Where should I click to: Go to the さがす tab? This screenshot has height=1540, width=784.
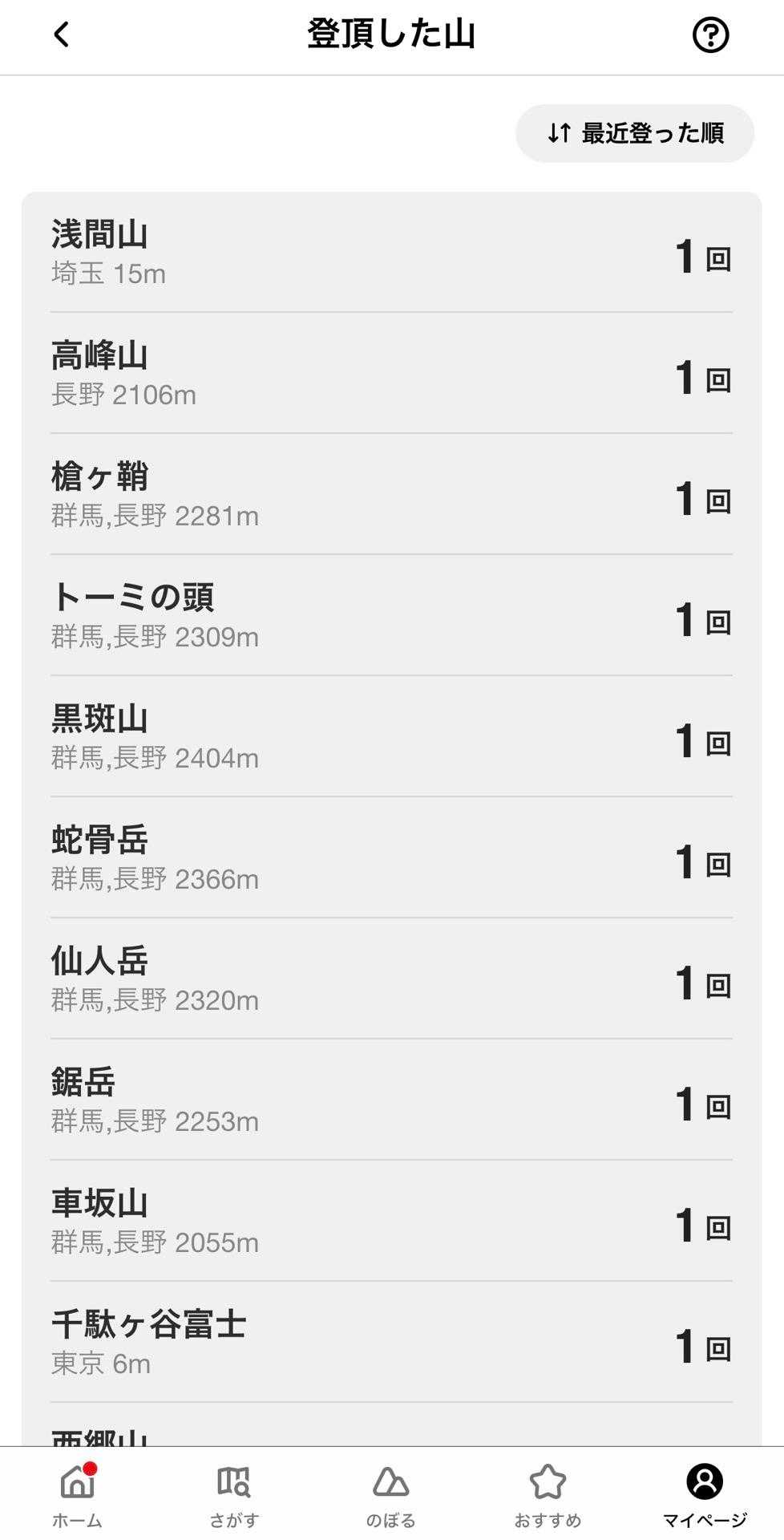click(234, 1494)
